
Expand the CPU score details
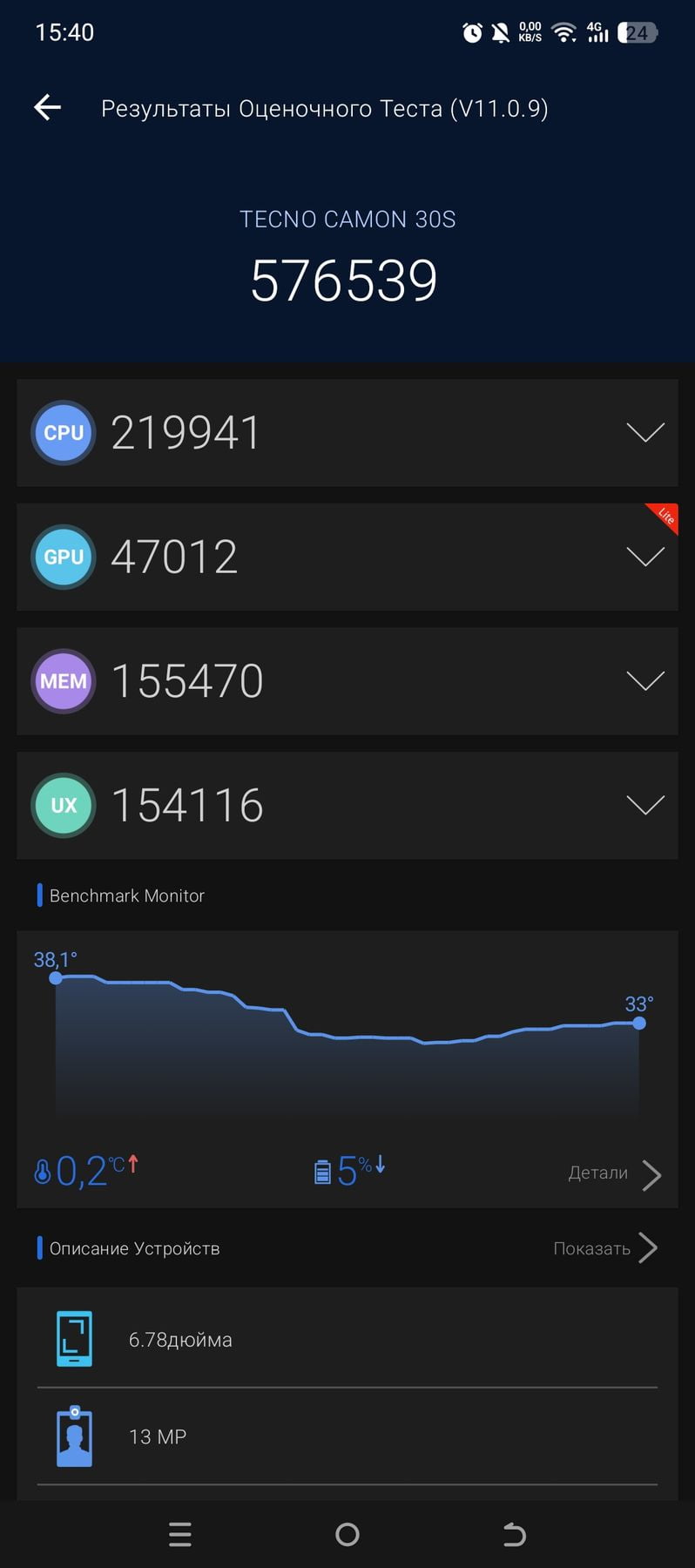pyautogui.click(x=645, y=432)
